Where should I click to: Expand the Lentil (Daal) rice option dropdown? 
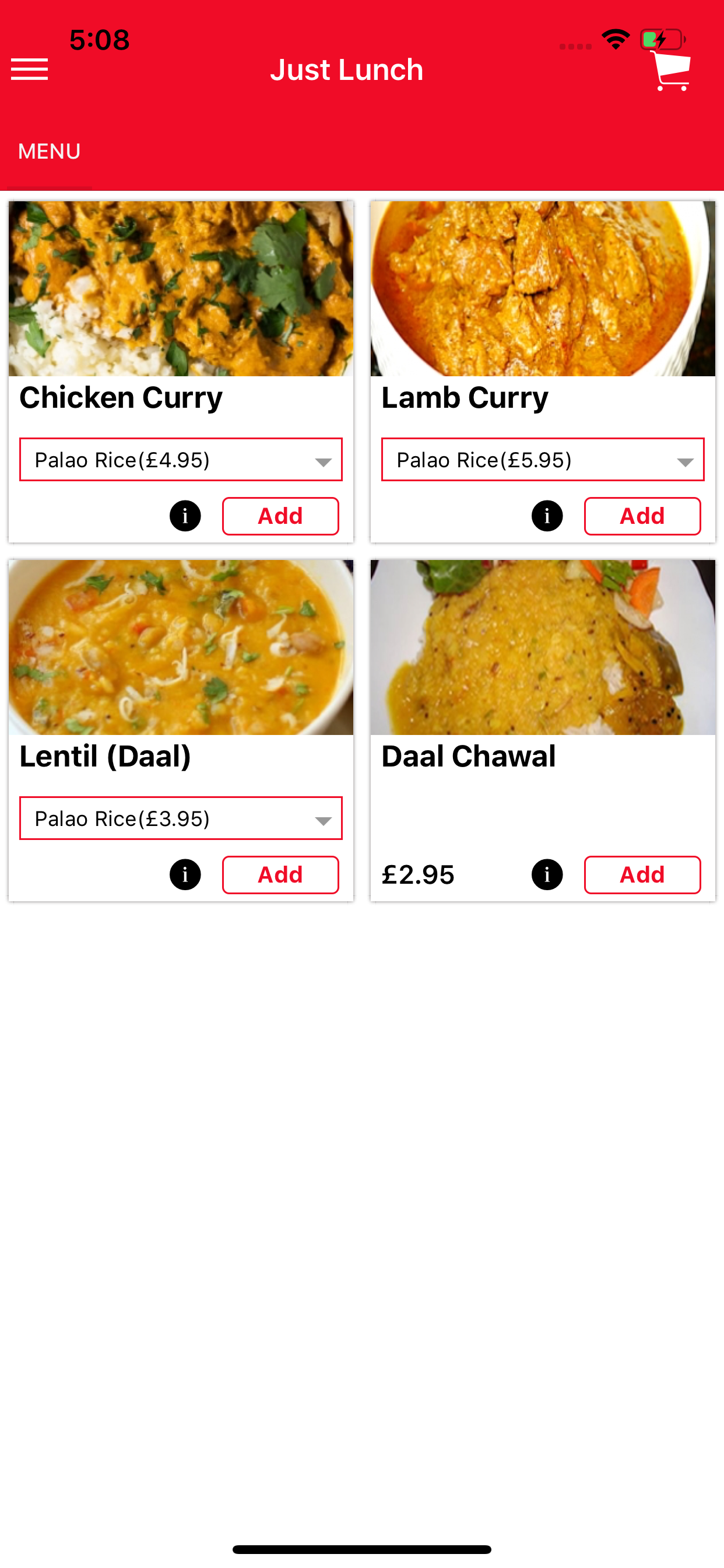[x=181, y=818]
